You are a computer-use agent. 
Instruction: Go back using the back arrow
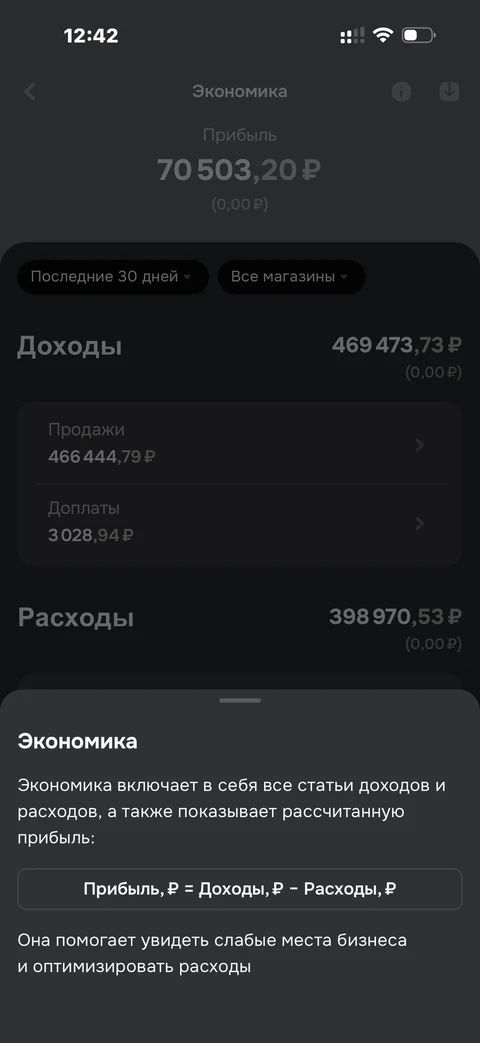coord(30,92)
